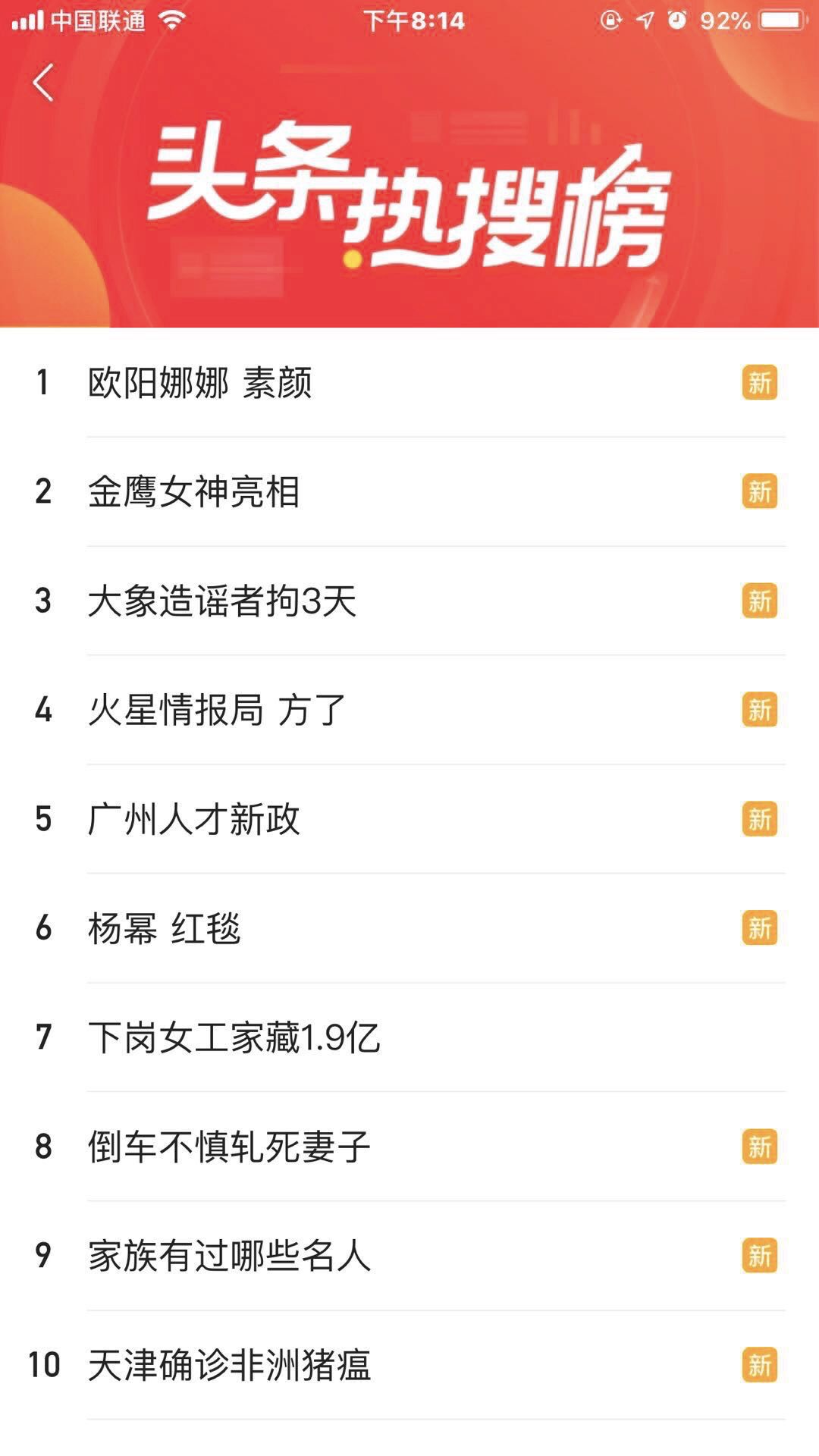
Task: Select "家族有过哪些名人" from the list
Action: [229, 1257]
